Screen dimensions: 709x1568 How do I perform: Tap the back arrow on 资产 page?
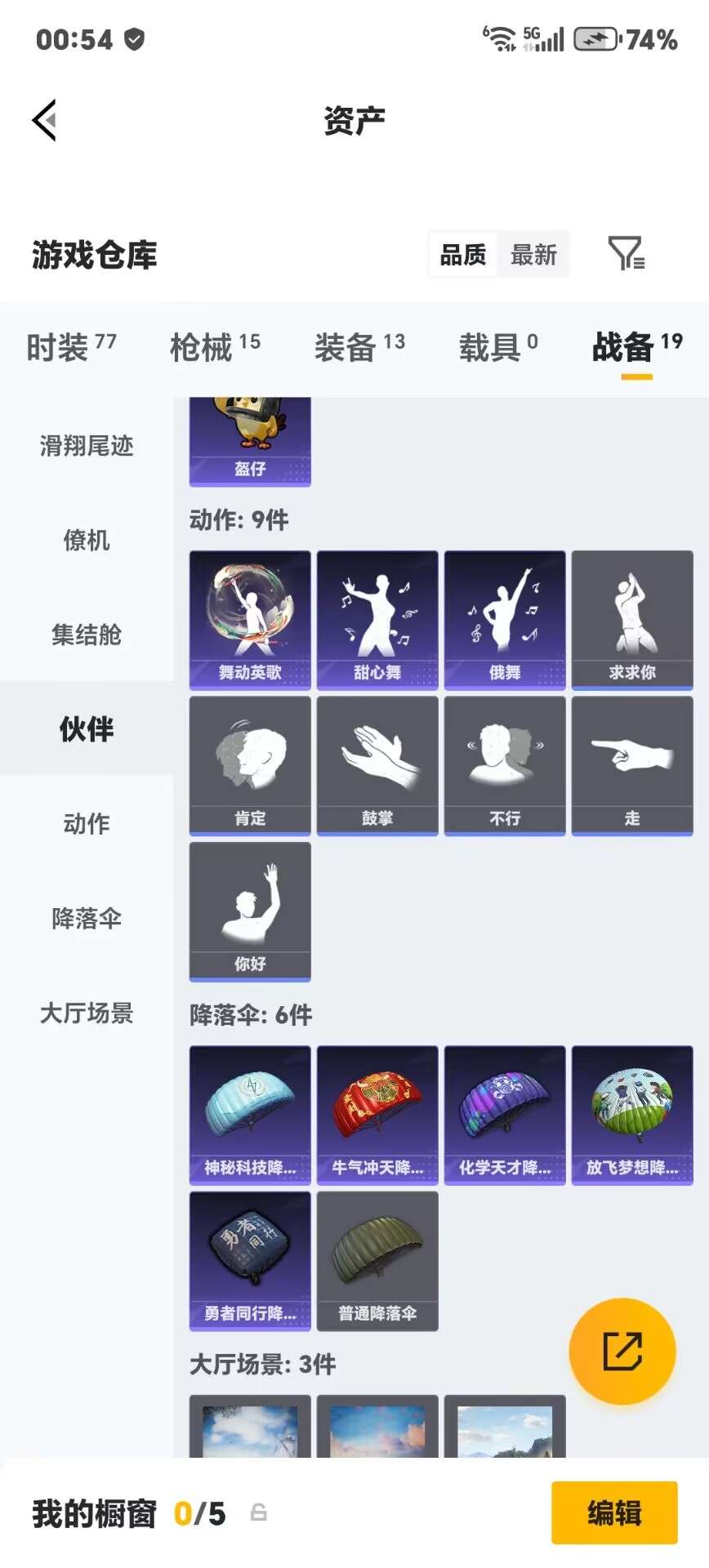tap(45, 120)
